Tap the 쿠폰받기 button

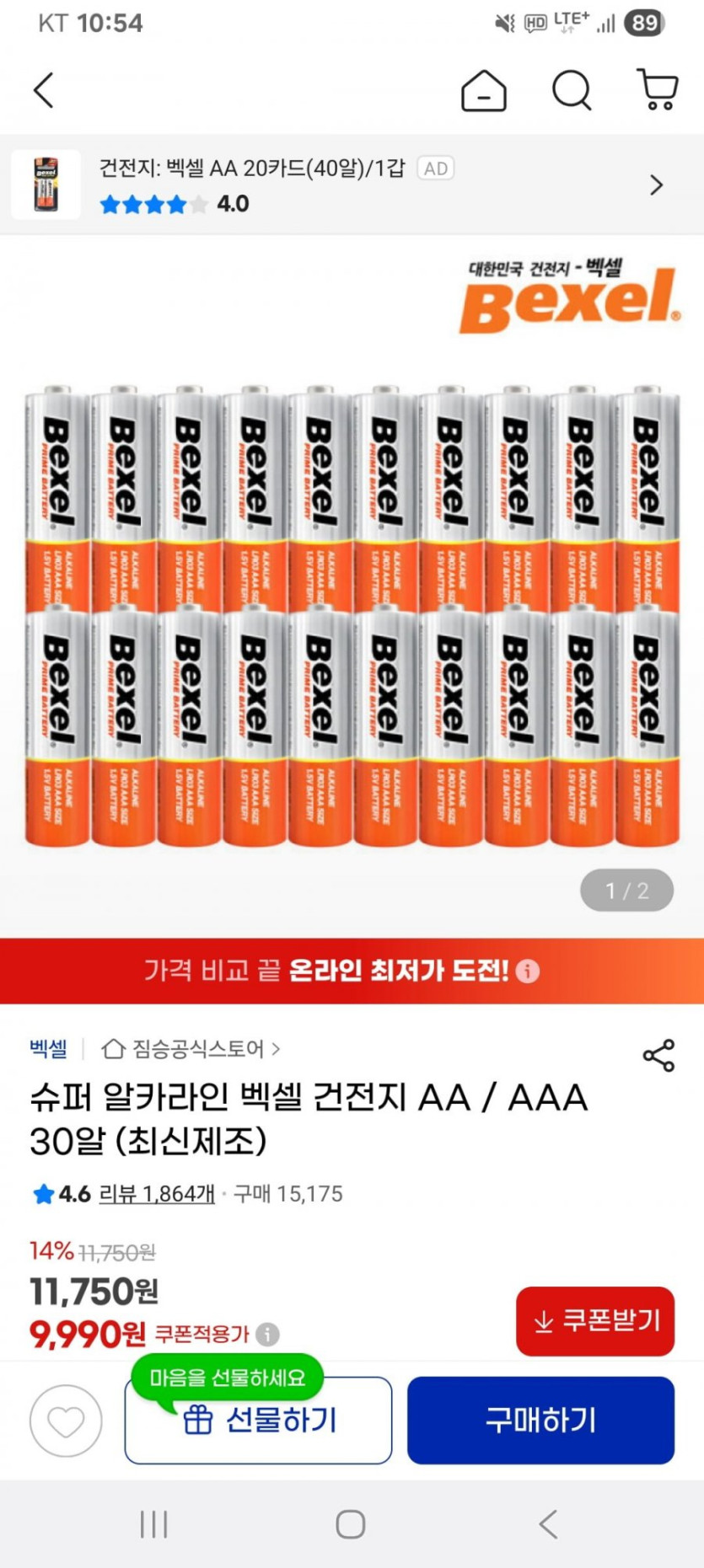[x=595, y=1321]
